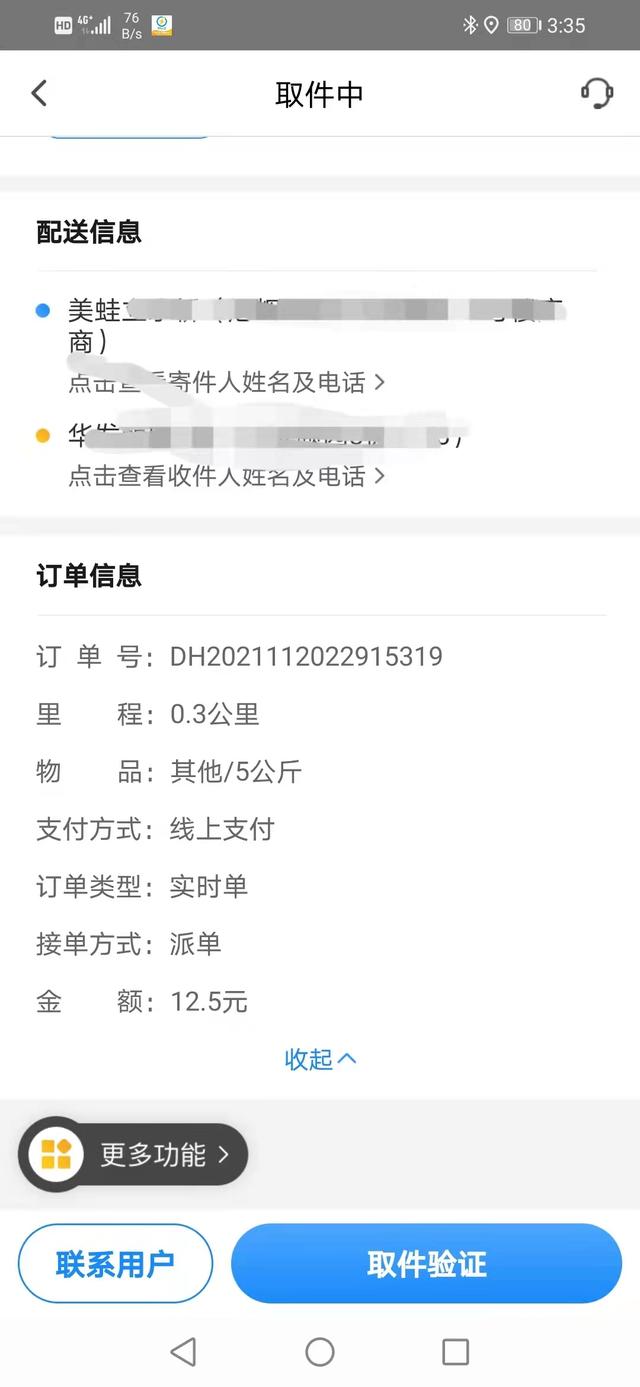Collapse order info with 收起
The image size is (640, 1387).
pyautogui.click(x=320, y=1059)
